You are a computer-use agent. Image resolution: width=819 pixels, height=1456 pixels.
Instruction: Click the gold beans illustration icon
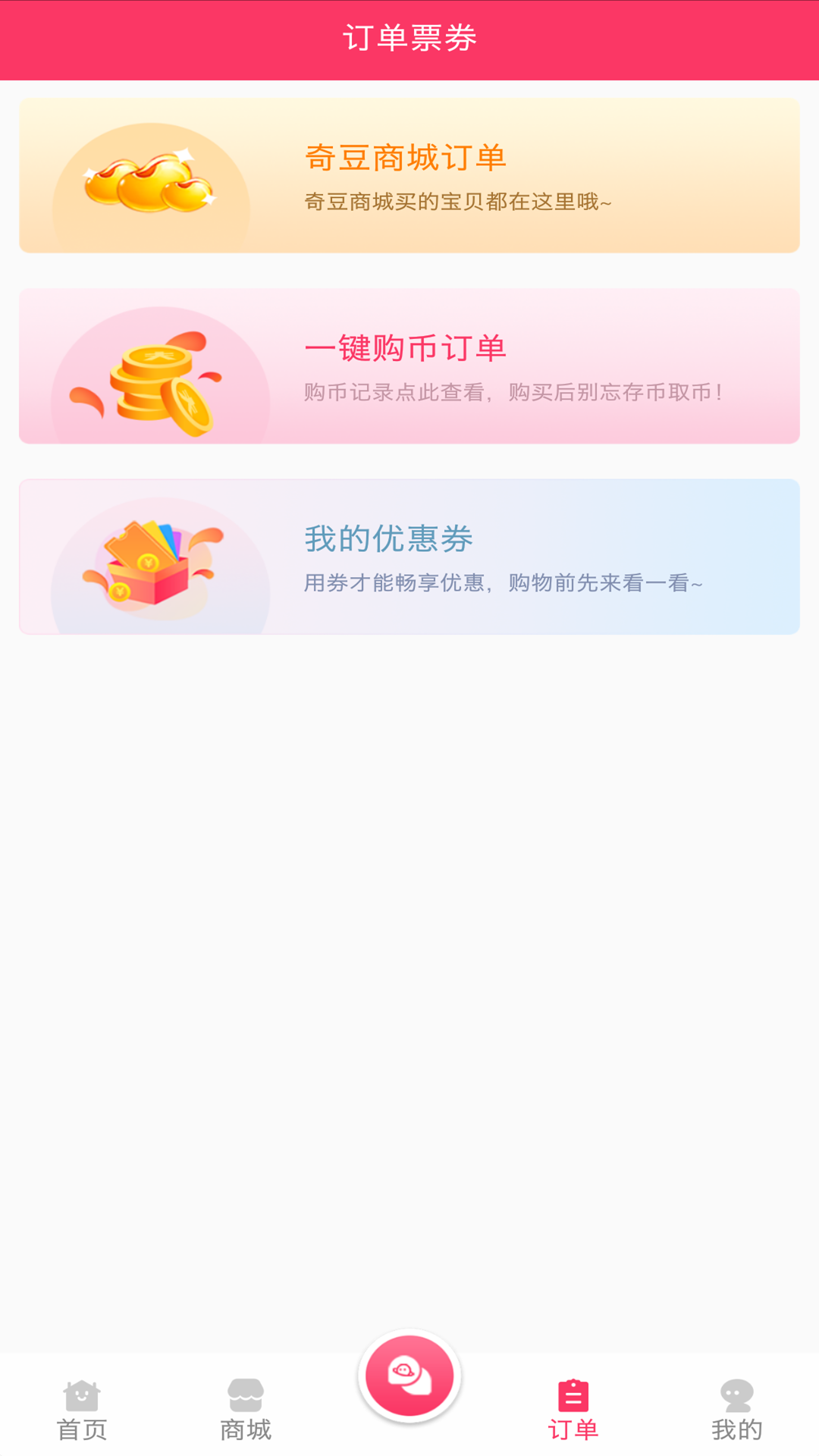[155, 176]
